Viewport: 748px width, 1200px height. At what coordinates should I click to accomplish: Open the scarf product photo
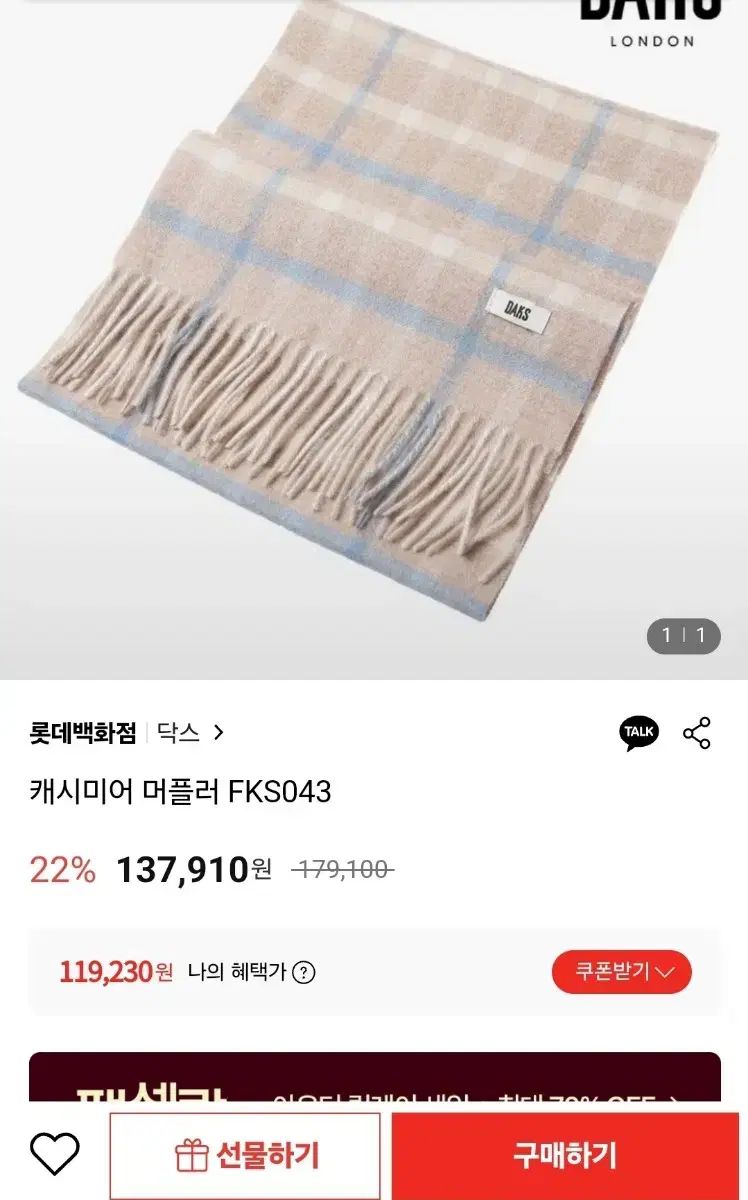[374, 330]
